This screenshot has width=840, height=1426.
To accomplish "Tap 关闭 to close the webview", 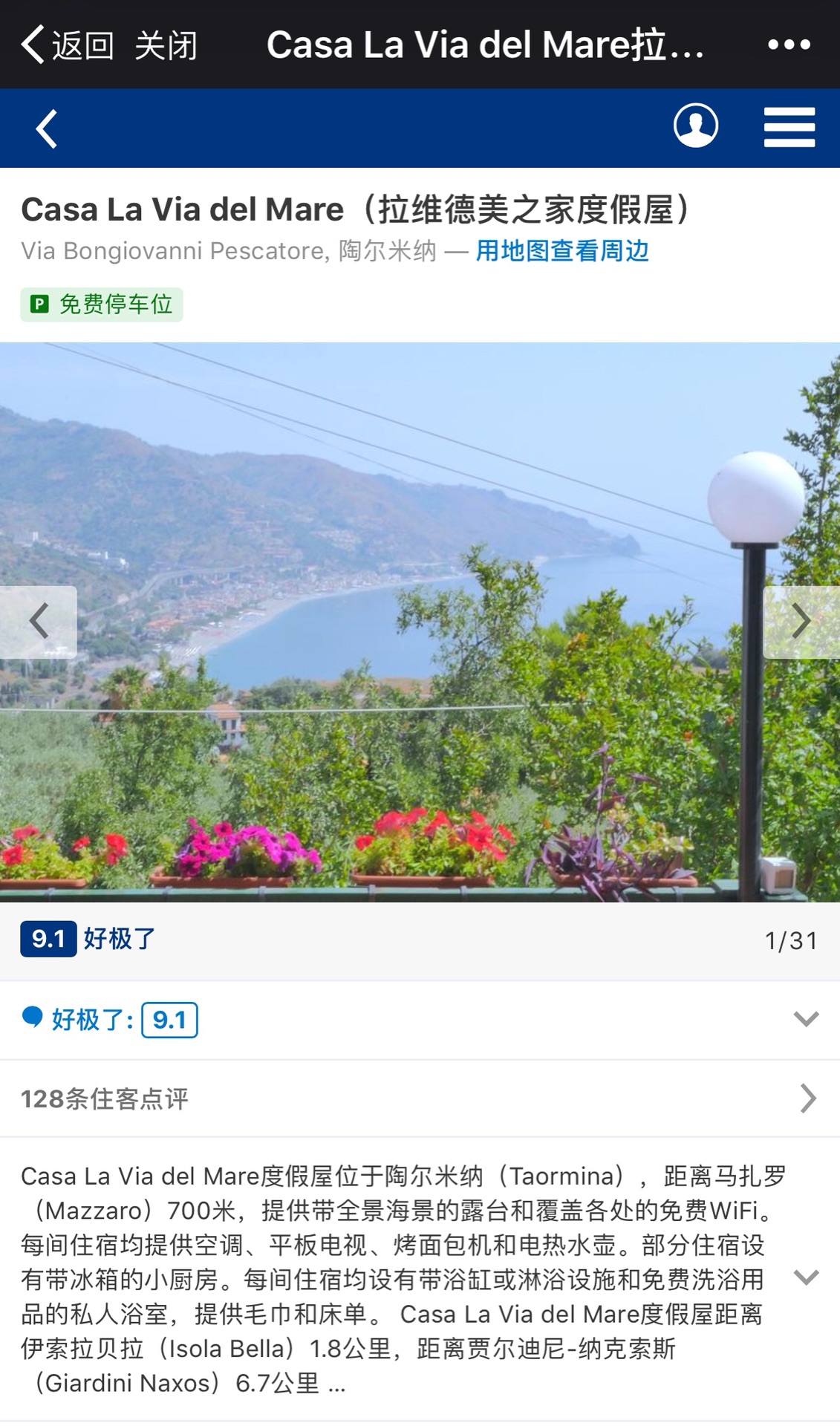I will point(166,45).
